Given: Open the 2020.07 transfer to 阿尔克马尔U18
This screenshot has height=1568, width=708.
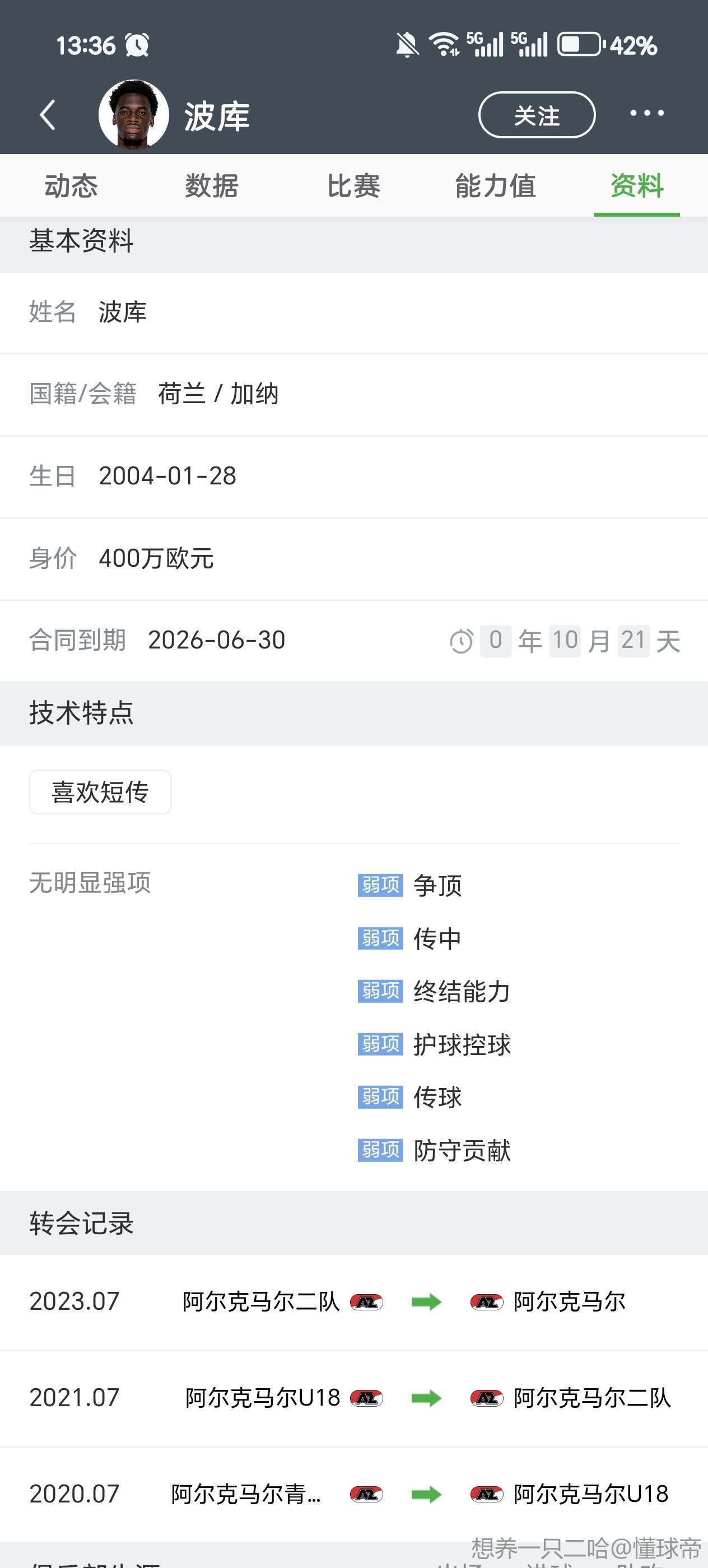Looking at the screenshot, I should 353,1494.
